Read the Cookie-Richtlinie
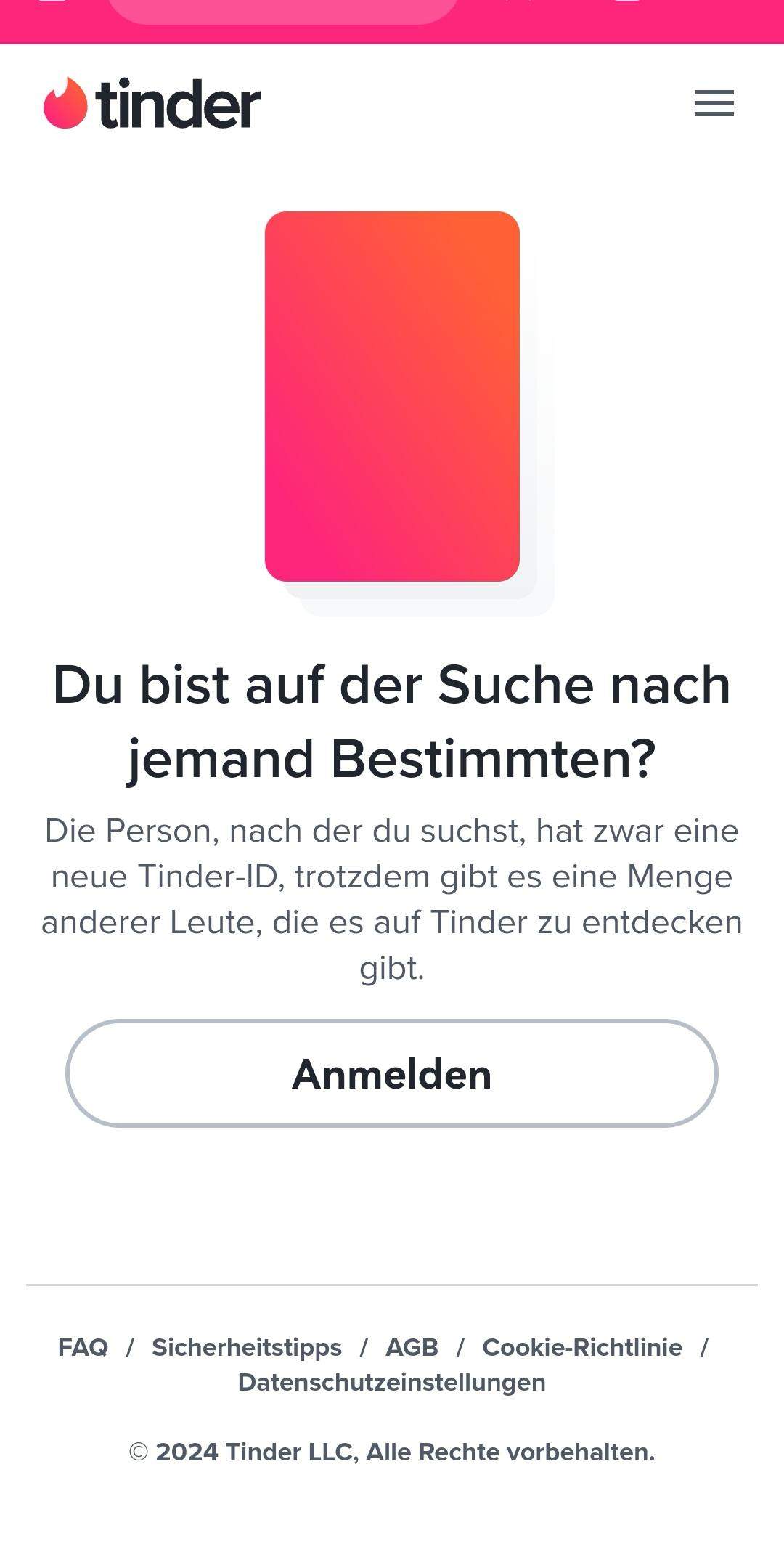 coord(582,1347)
